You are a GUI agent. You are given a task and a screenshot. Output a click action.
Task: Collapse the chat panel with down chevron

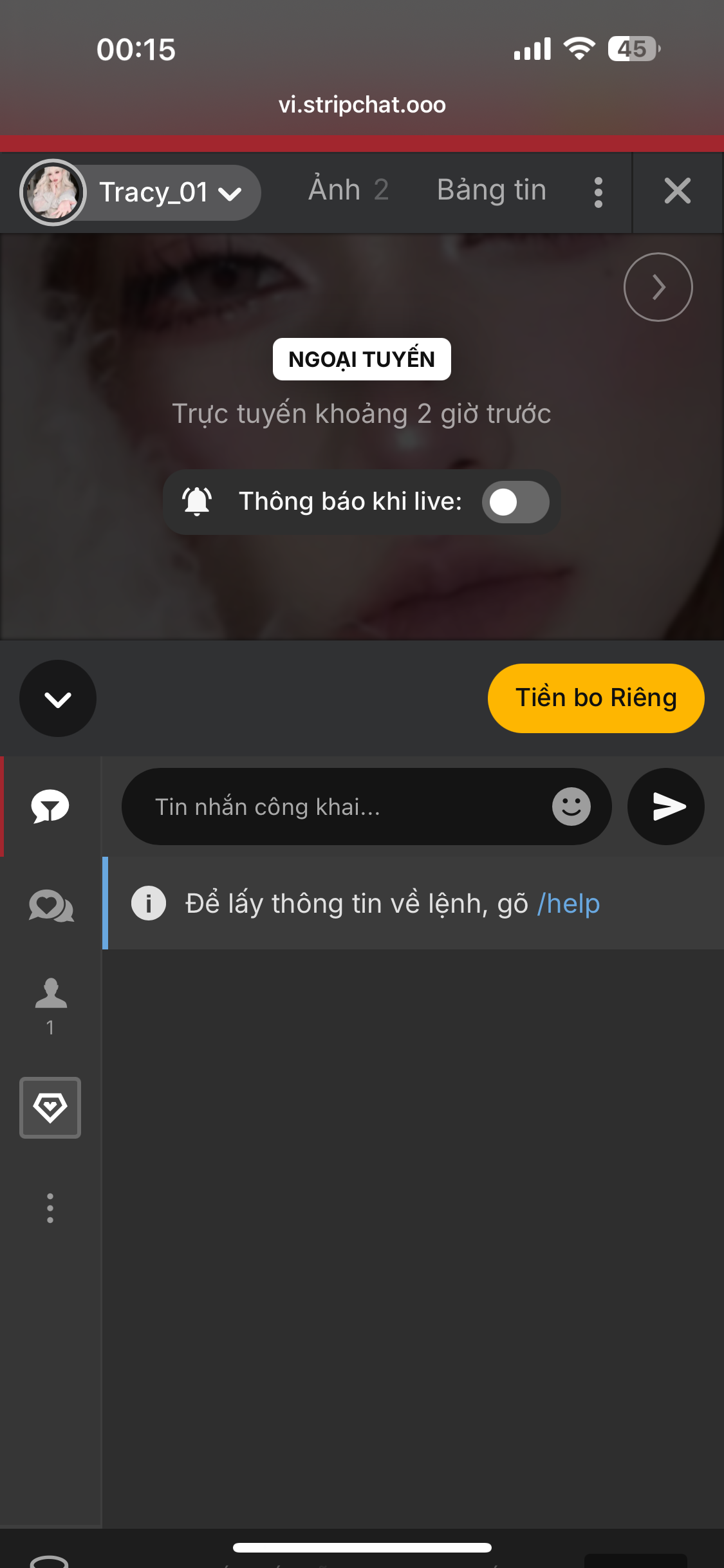tap(58, 698)
